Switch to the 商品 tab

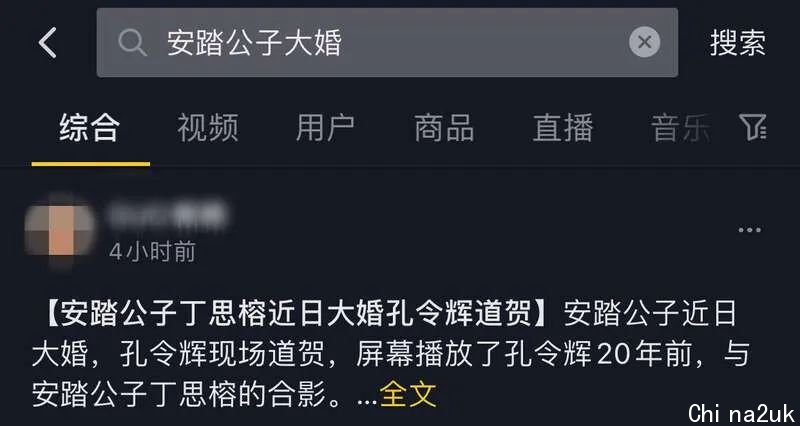point(444,128)
